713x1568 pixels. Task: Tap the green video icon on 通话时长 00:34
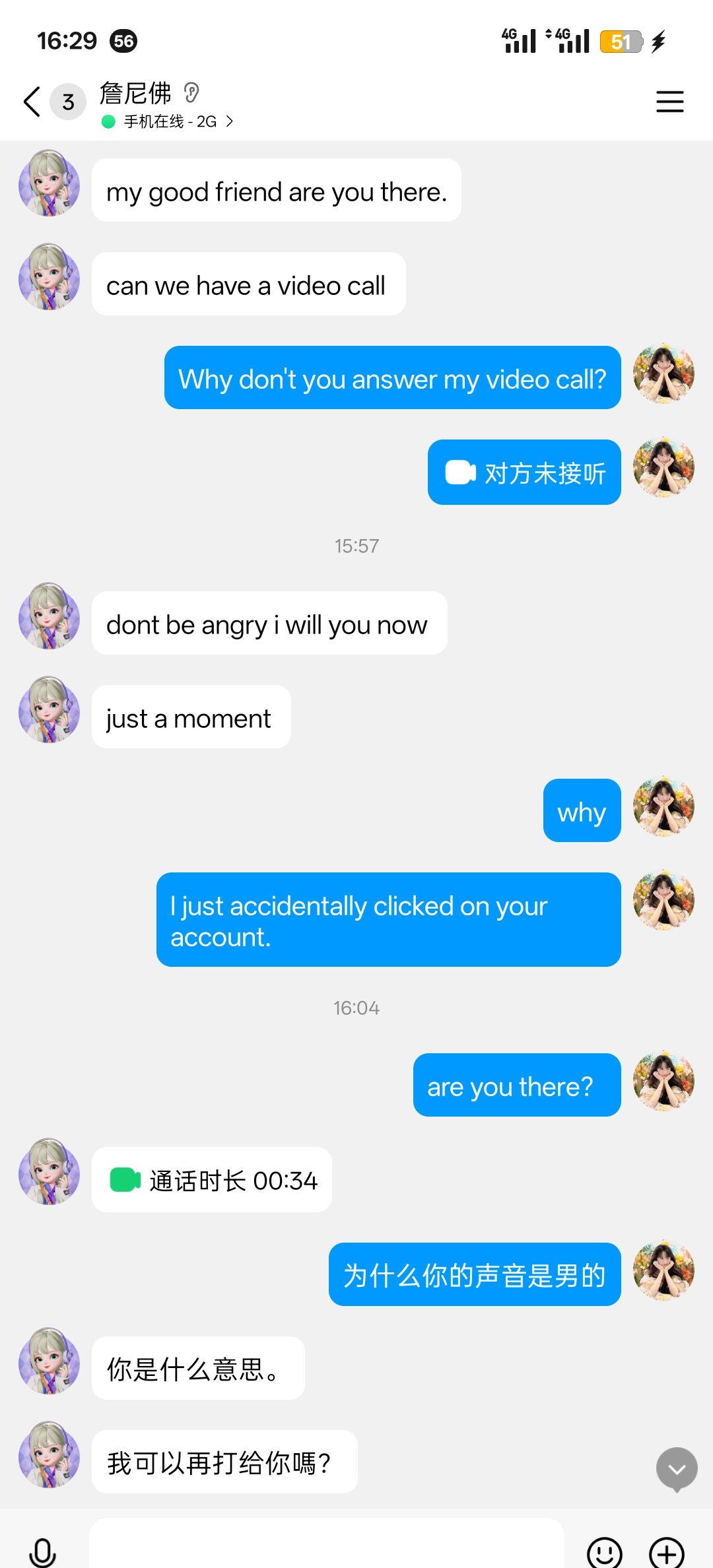pos(126,1180)
